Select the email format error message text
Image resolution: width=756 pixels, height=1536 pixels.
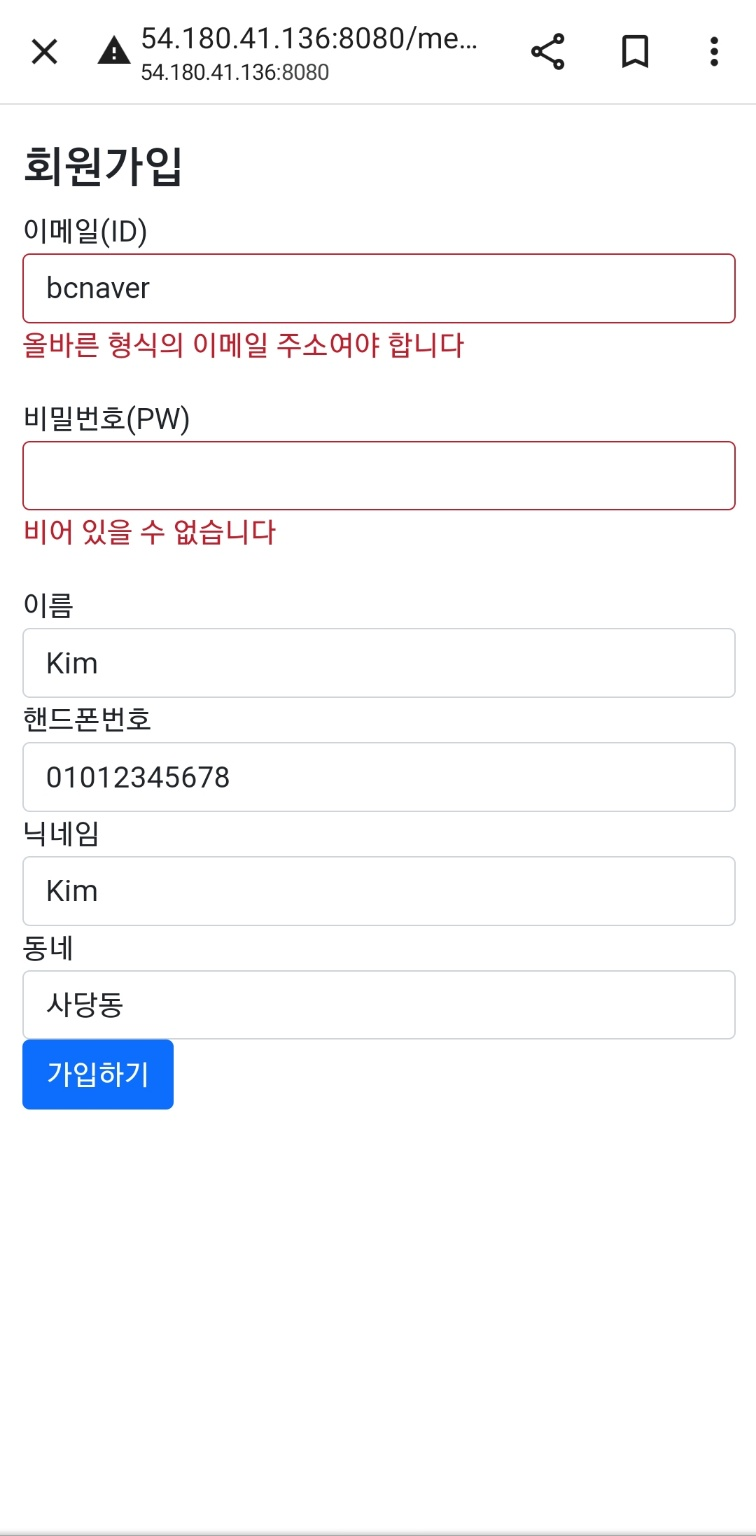point(245,344)
